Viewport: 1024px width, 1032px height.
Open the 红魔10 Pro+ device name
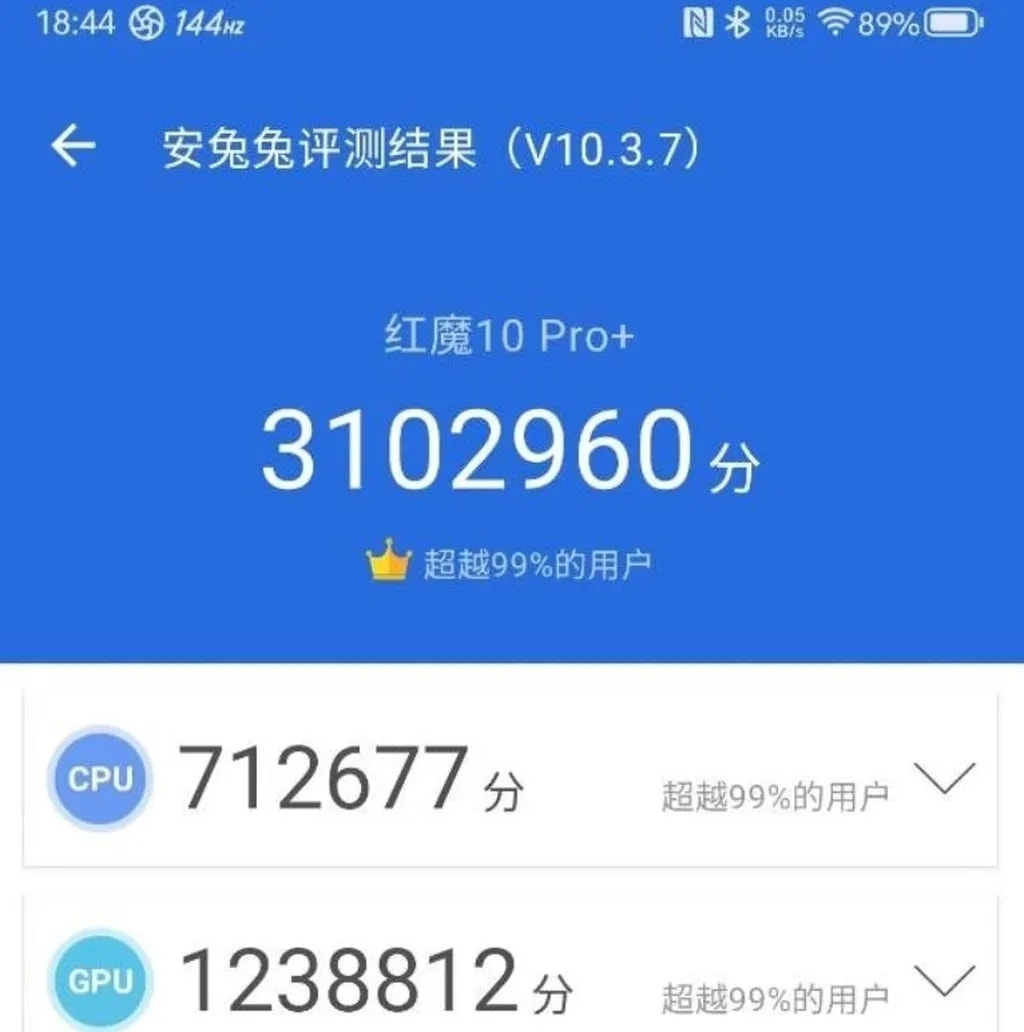click(512, 335)
